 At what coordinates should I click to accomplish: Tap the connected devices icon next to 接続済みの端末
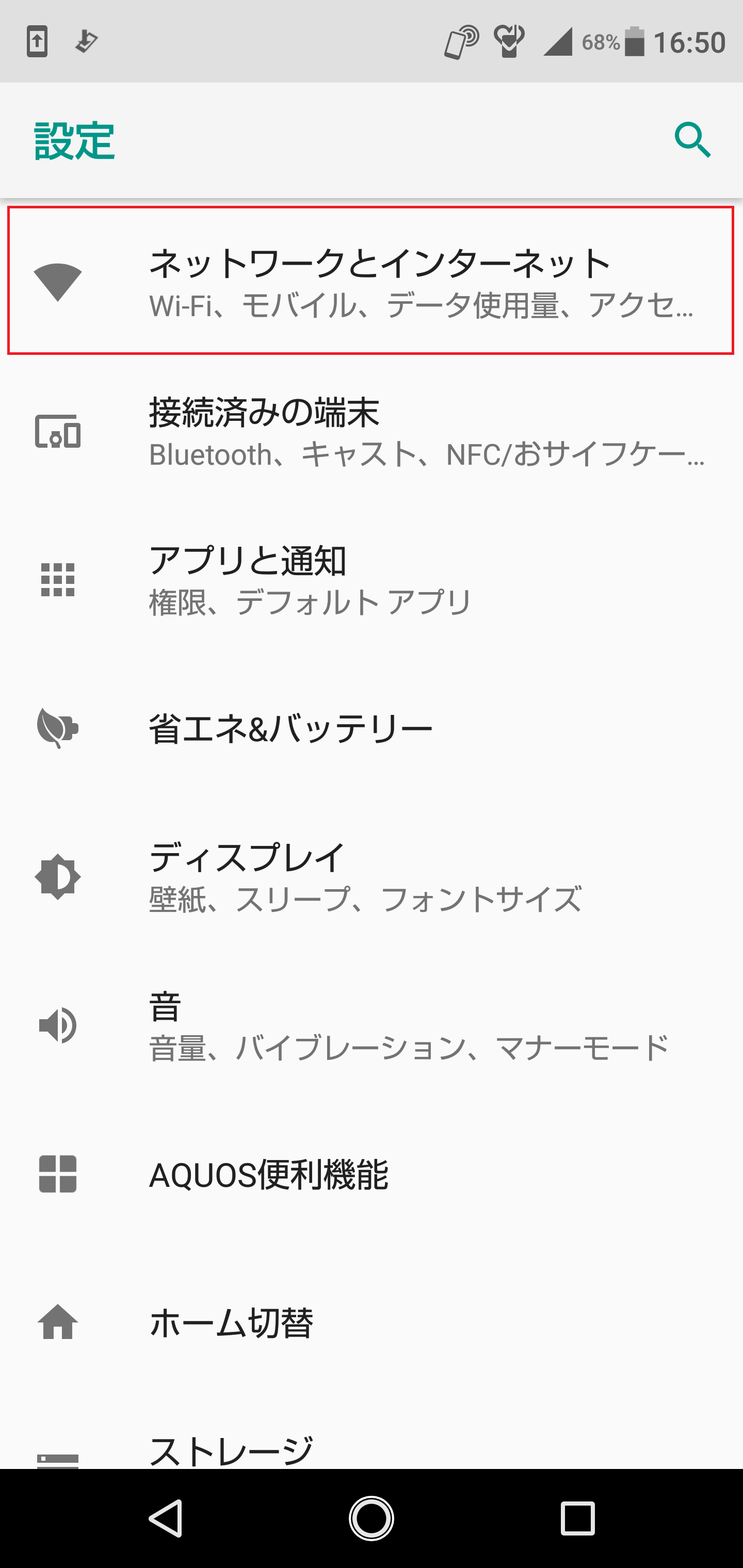click(x=58, y=432)
